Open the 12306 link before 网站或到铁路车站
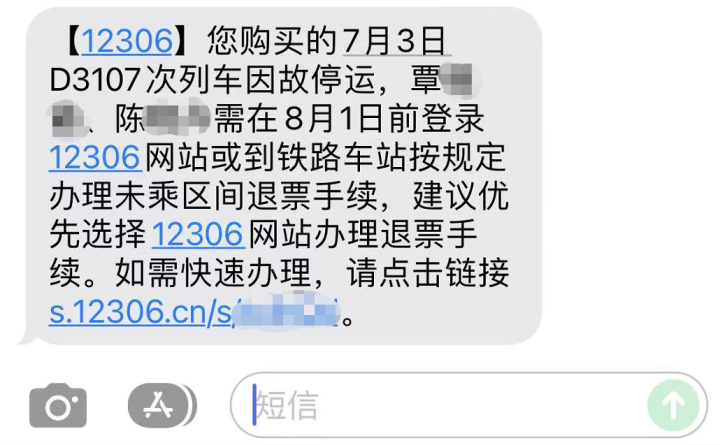Viewport: 720px width, 445px height. [x=95, y=157]
